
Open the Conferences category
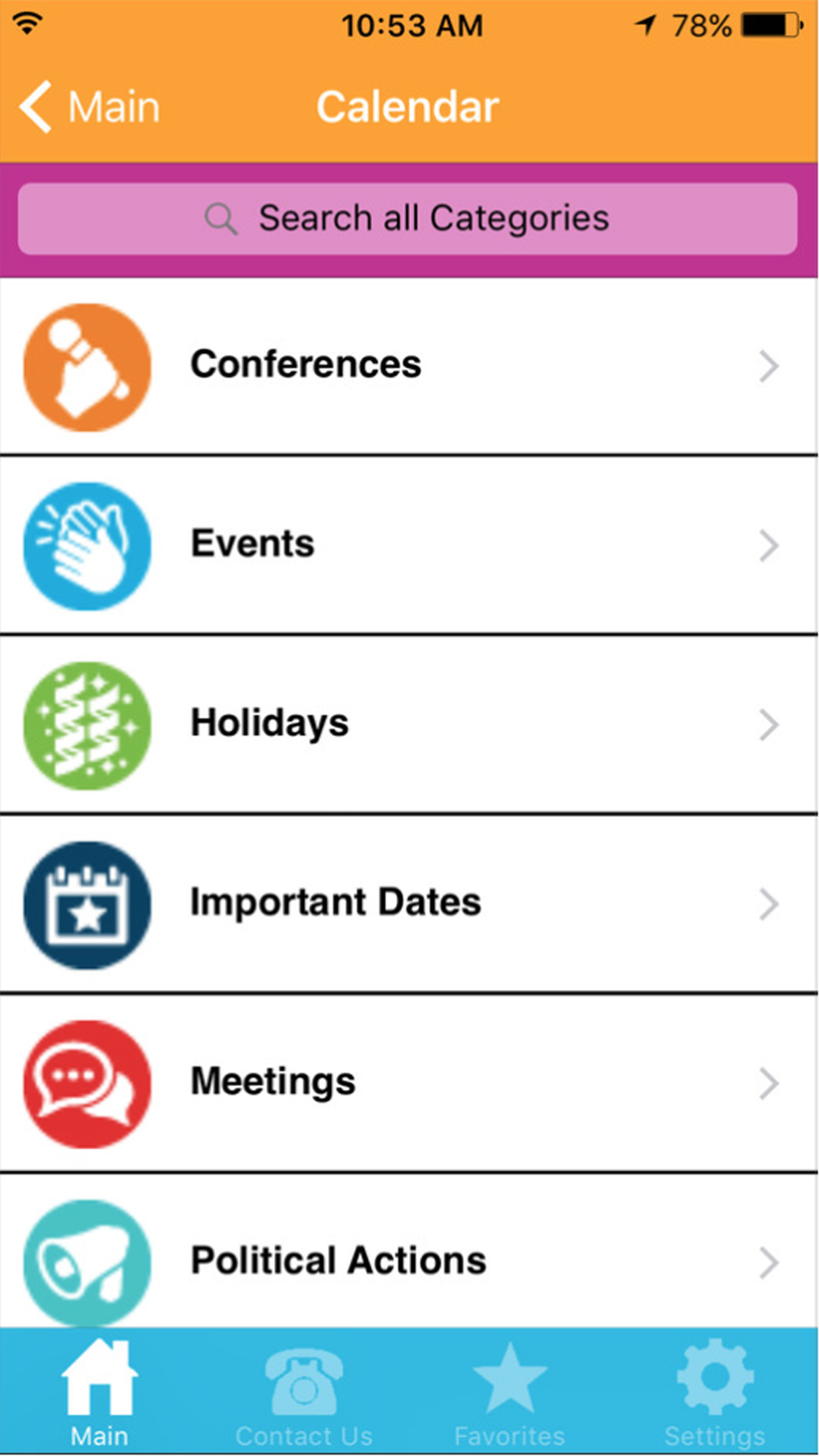click(x=409, y=367)
